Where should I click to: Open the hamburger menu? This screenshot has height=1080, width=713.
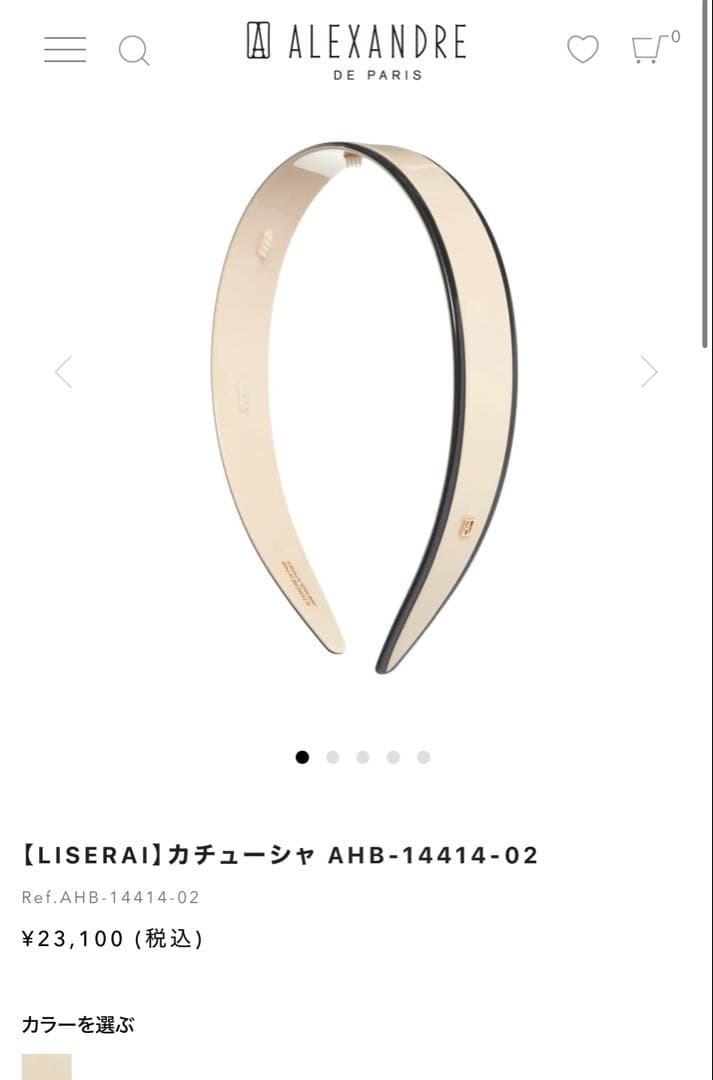click(65, 49)
